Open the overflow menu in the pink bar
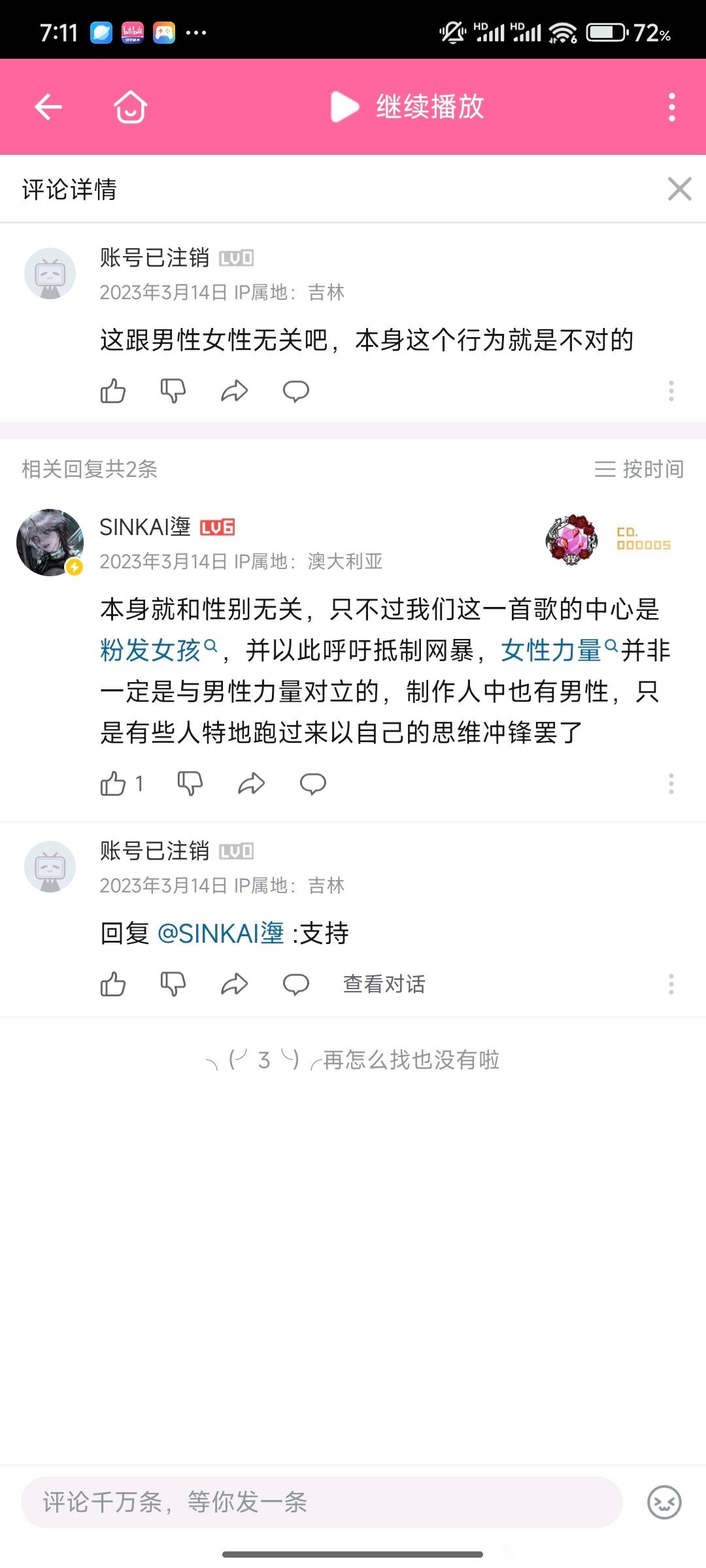Screen dimensions: 706x1568 [671, 107]
